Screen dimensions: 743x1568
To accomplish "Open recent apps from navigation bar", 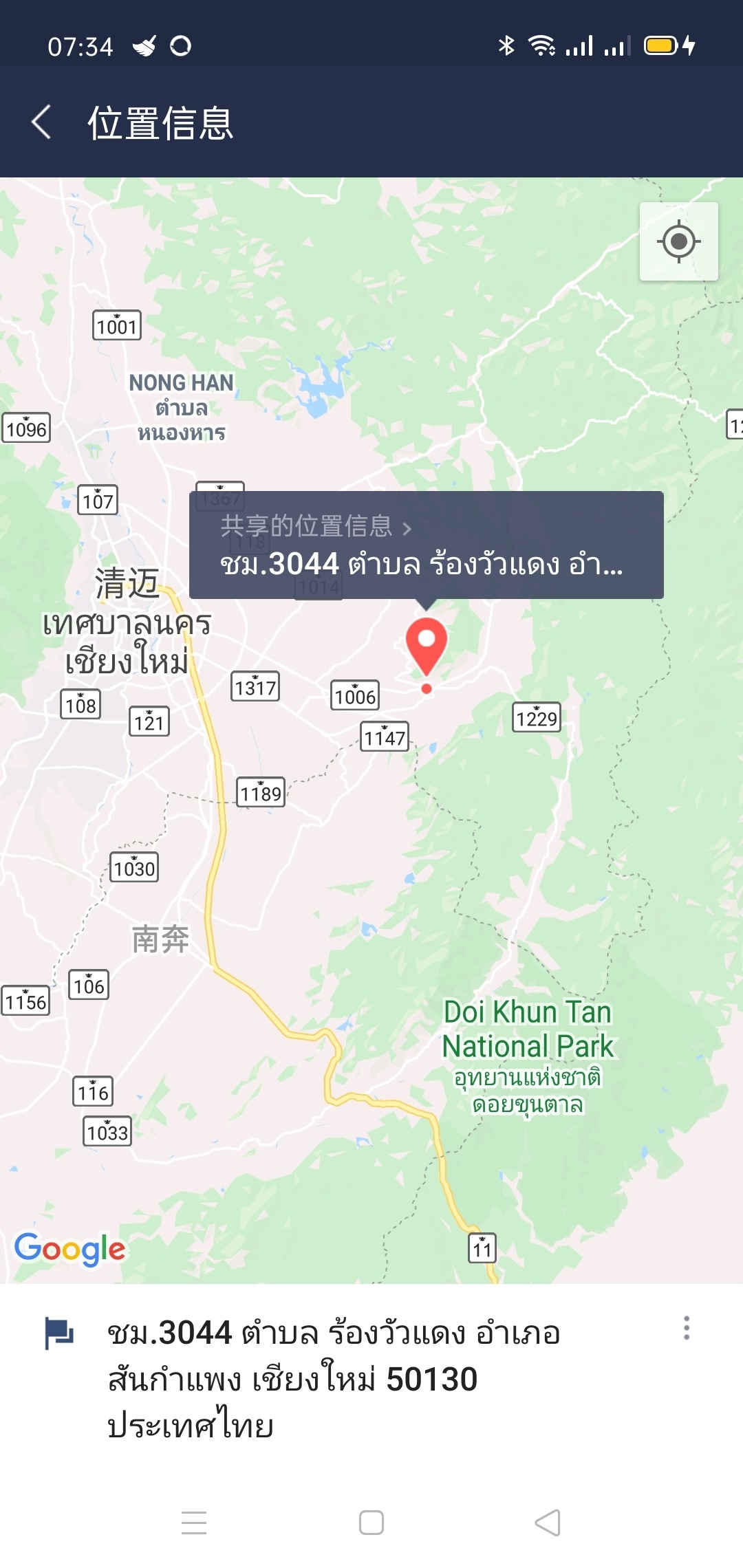I will click(194, 1523).
